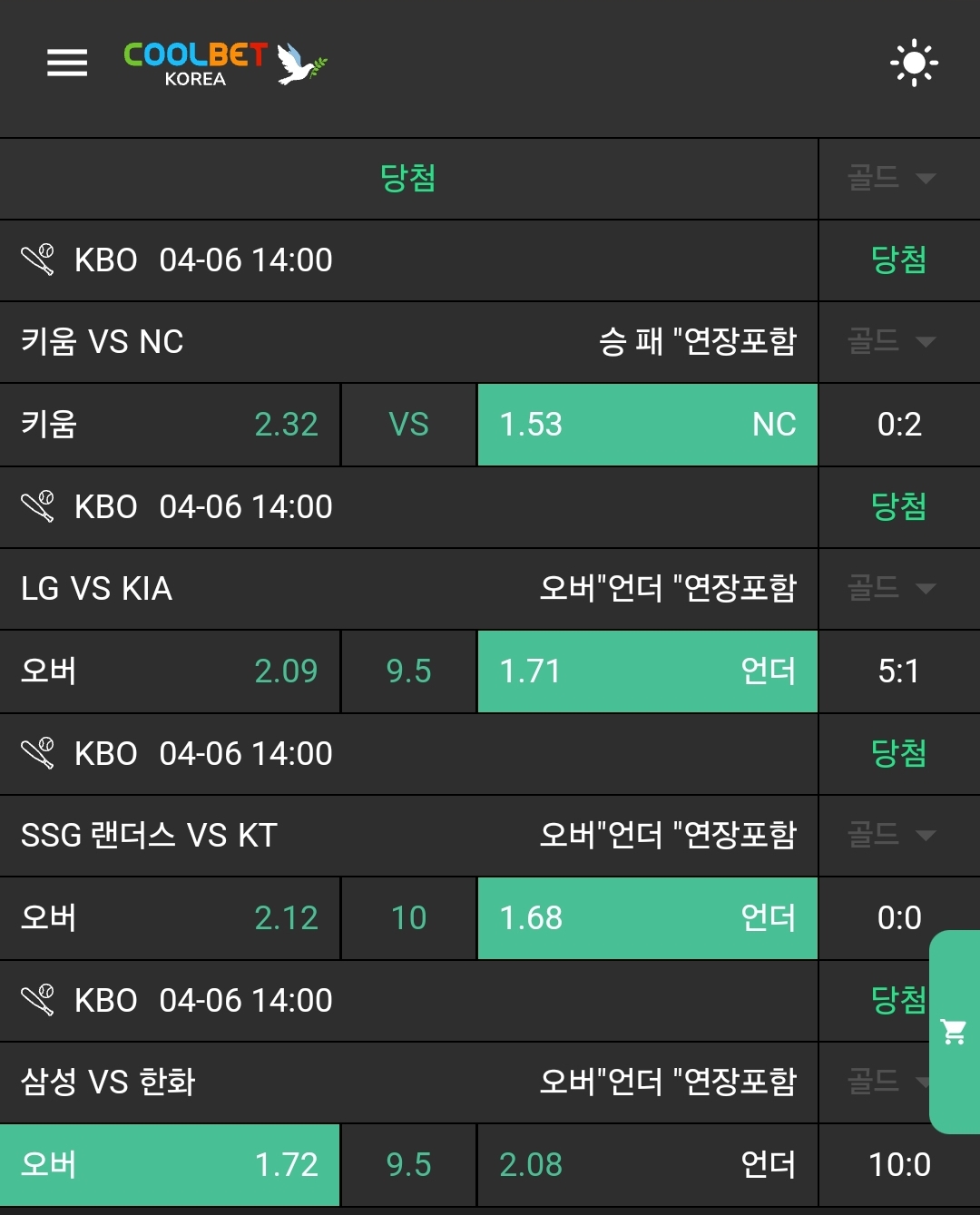Viewport: 980px width, 1215px height.
Task: Expand the 골드 dropdown beside LG VS KIA
Action: (x=891, y=589)
